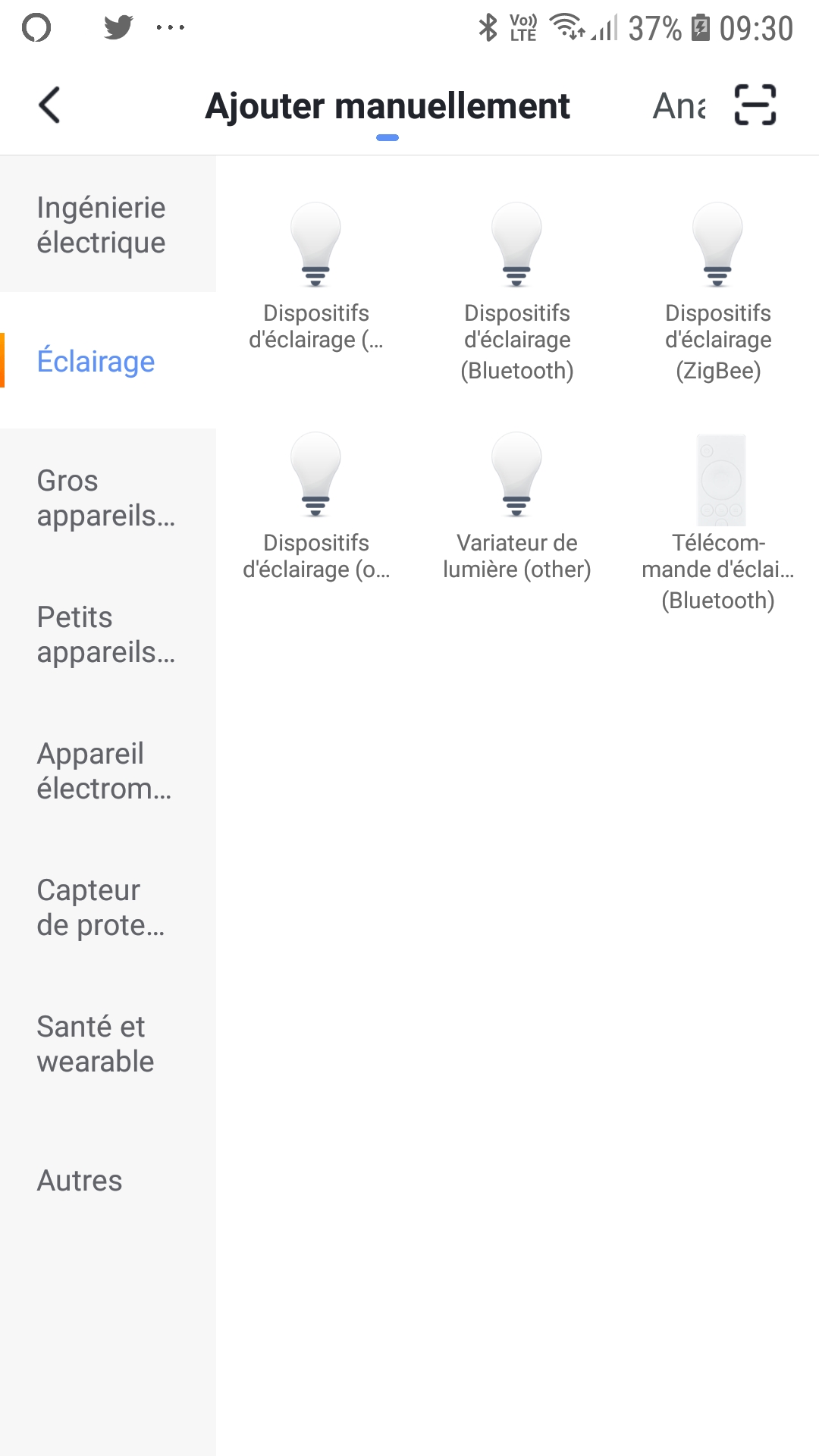Tap Dispositifs d'éclairage (o… item
The height and width of the screenshot is (1456, 819).
(316, 507)
